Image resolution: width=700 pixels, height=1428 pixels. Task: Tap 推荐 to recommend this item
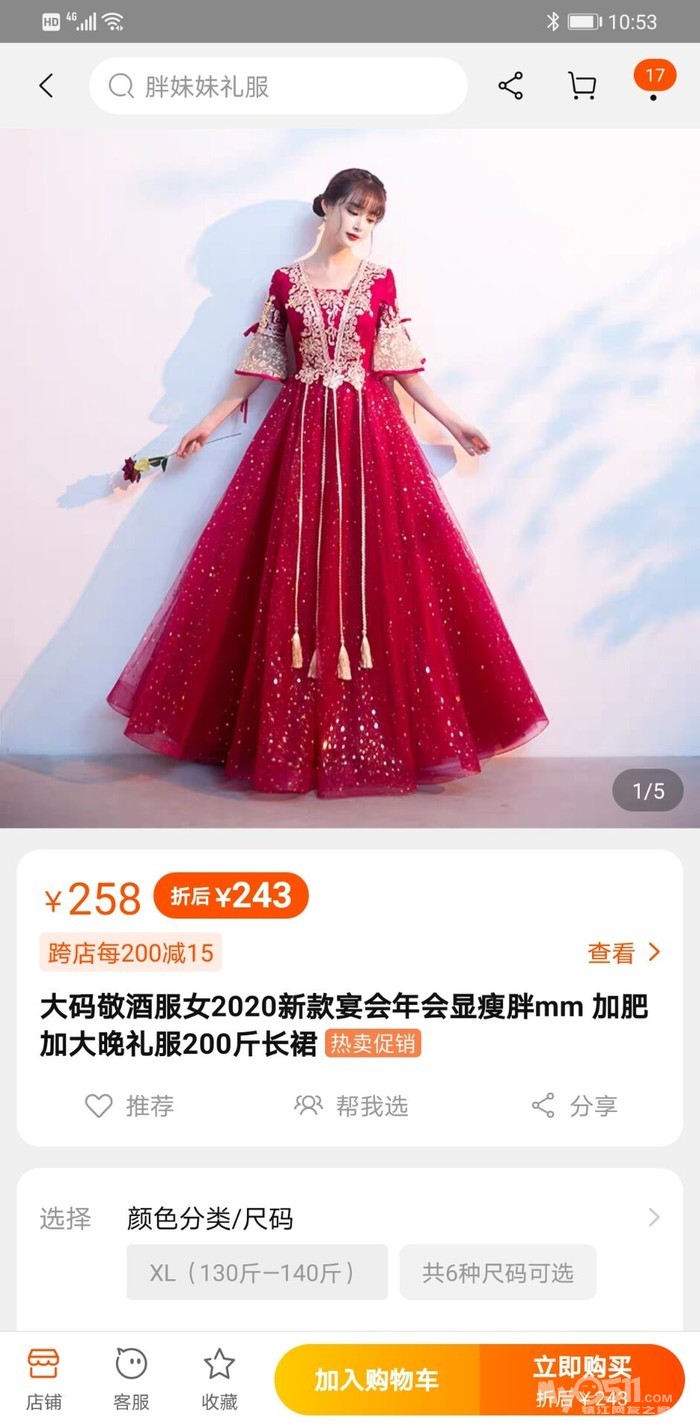pyautogui.click(x=130, y=1105)
